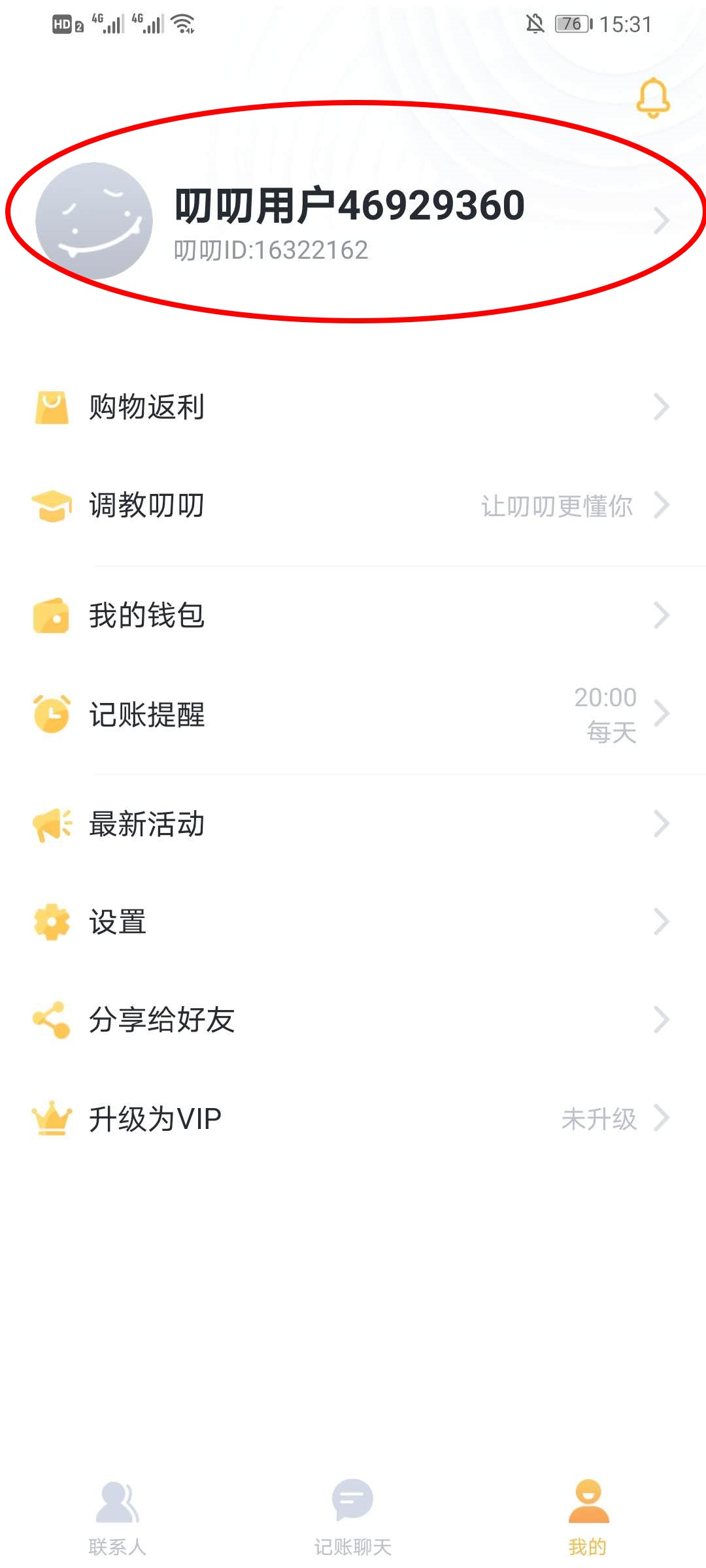The image size is (706, 1568).
Task: Select the 我的 tab
Action: 588,1517
